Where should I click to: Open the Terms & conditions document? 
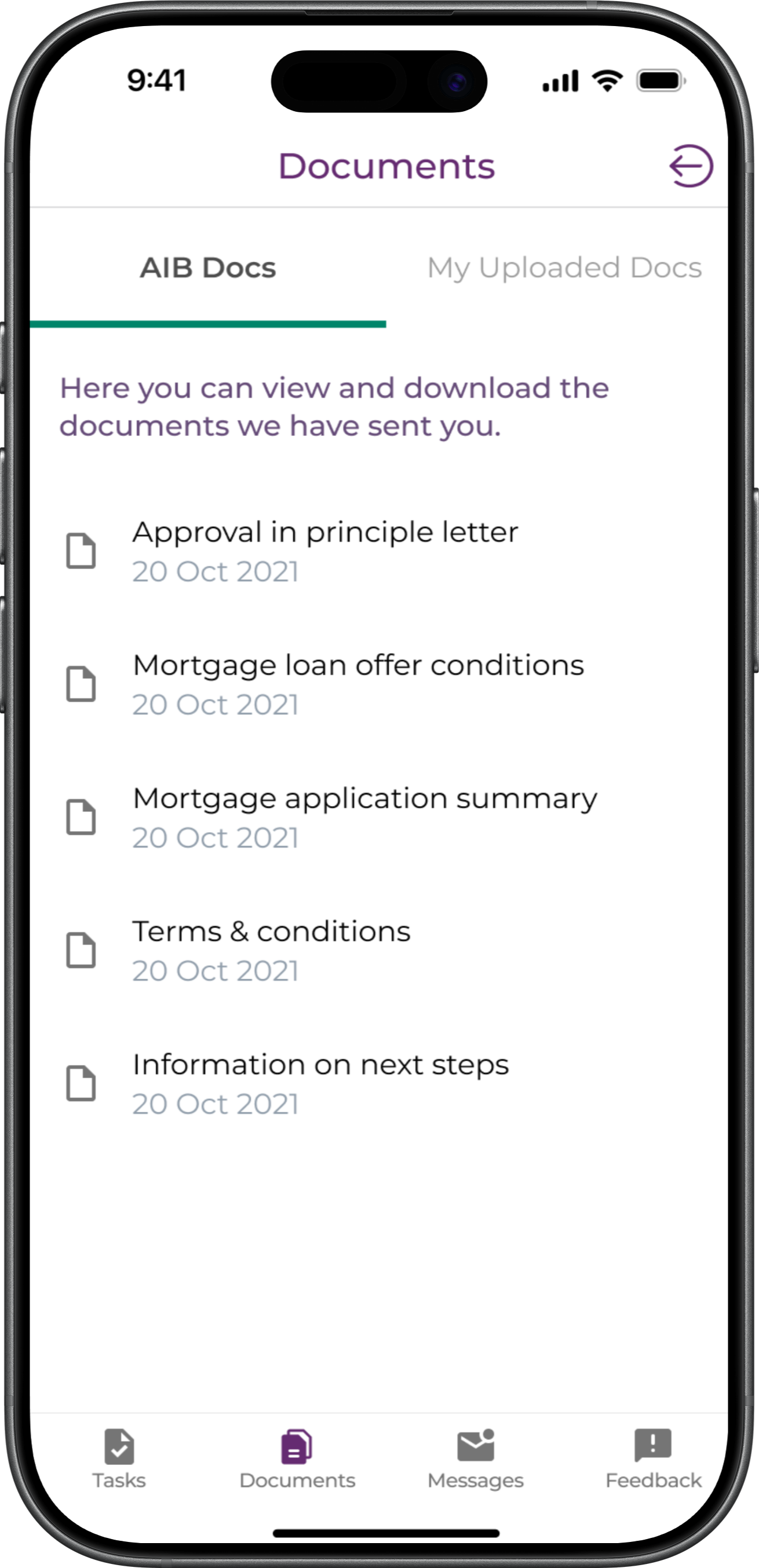272,950
